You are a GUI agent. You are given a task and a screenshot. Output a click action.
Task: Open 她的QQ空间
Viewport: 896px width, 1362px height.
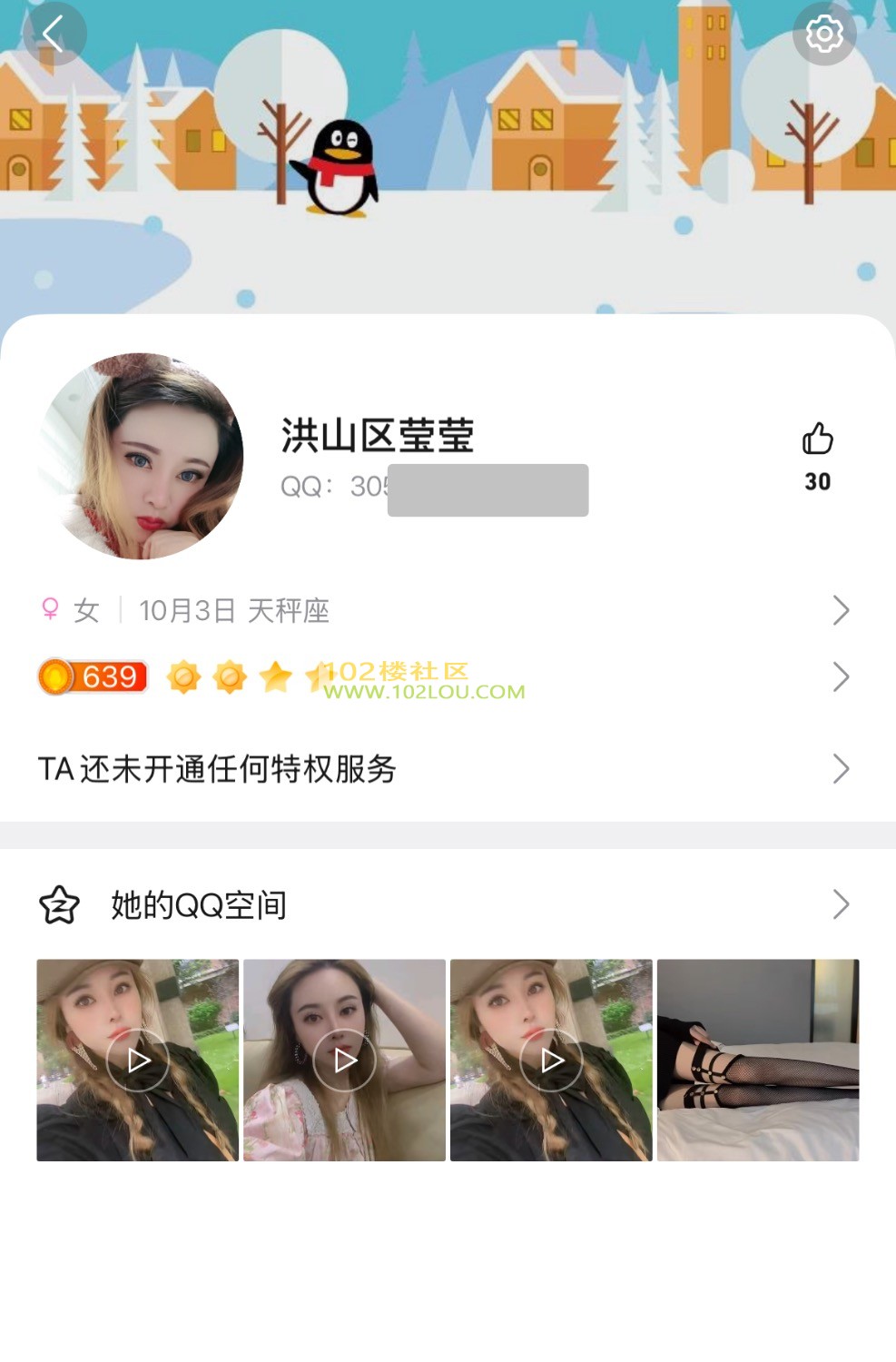point(445,904)
